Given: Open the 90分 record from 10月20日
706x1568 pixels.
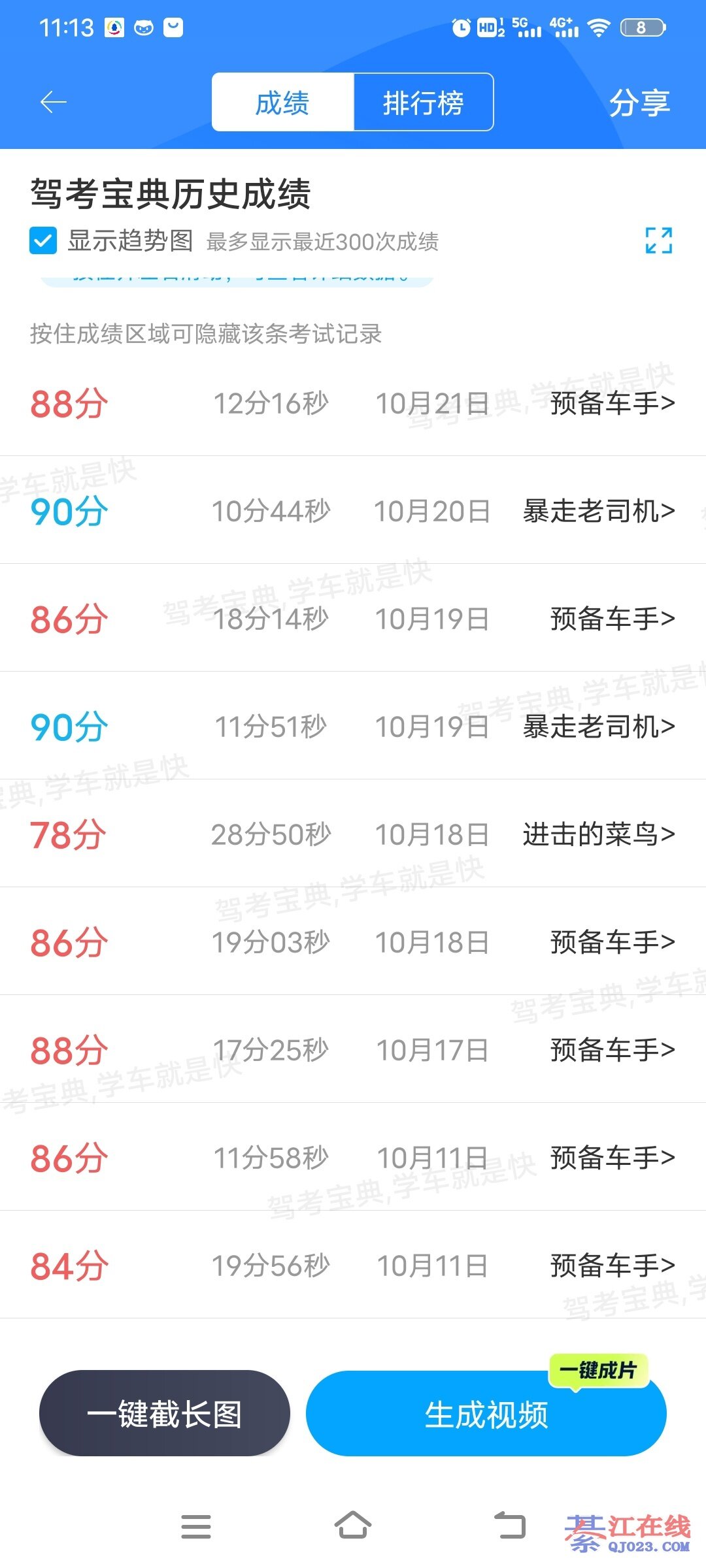Looking at the screenshot, I should click(353, 511).
